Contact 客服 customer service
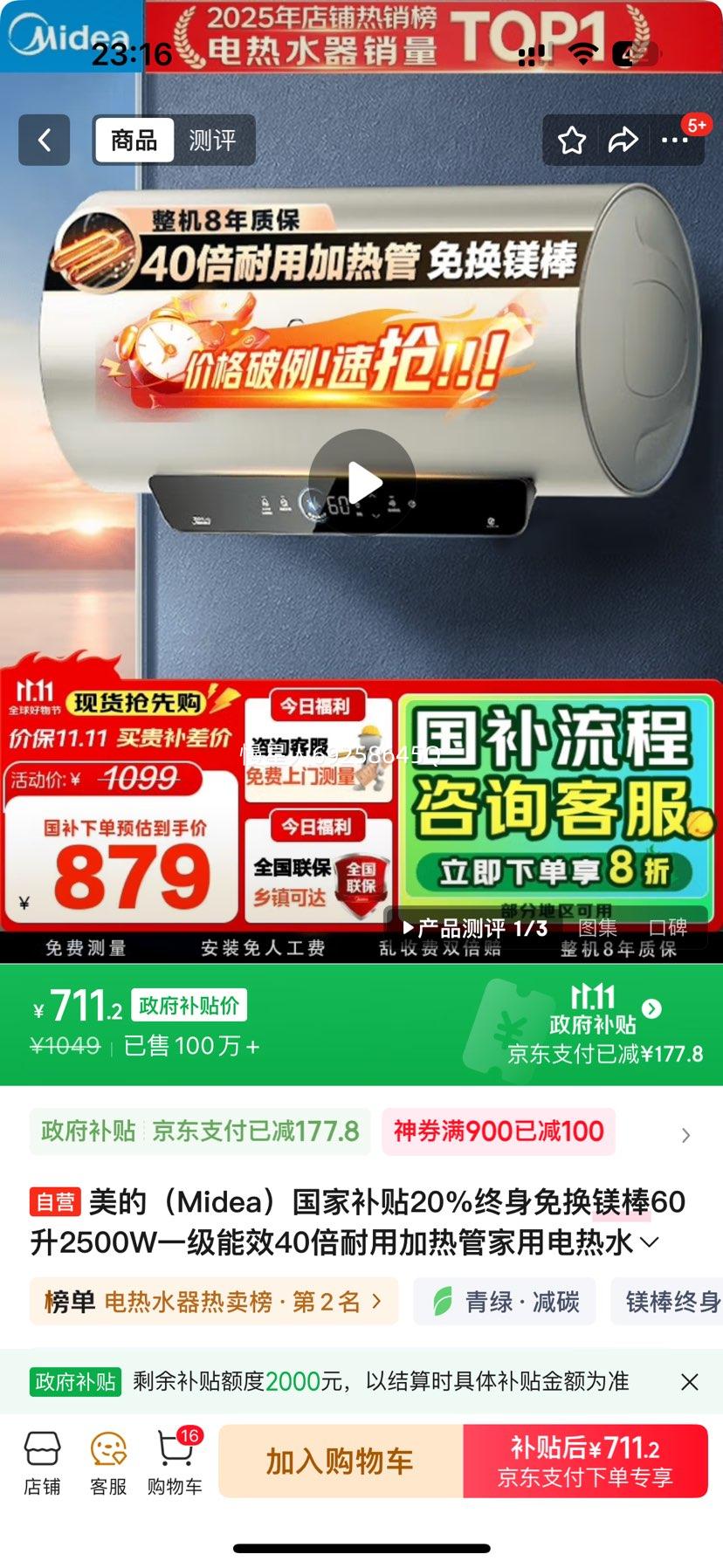 pos(108,1462)
